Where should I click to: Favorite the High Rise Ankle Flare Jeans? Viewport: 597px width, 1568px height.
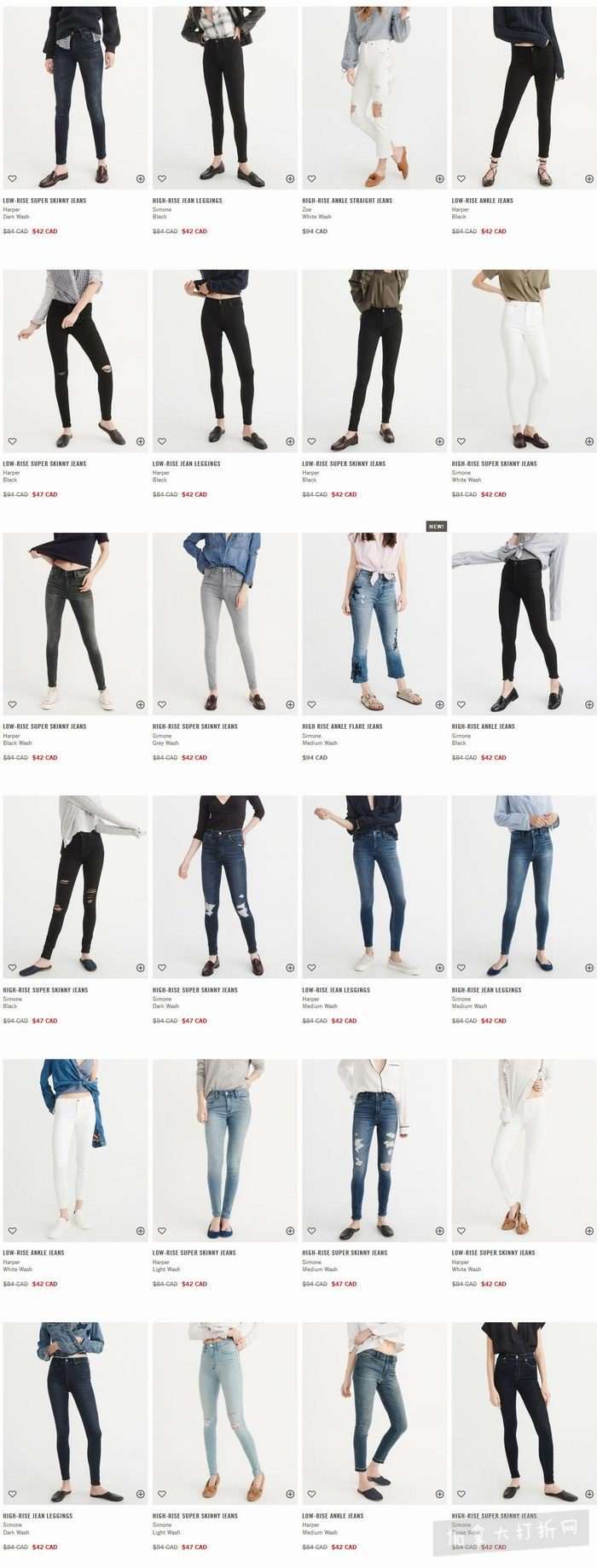(311, 705)
